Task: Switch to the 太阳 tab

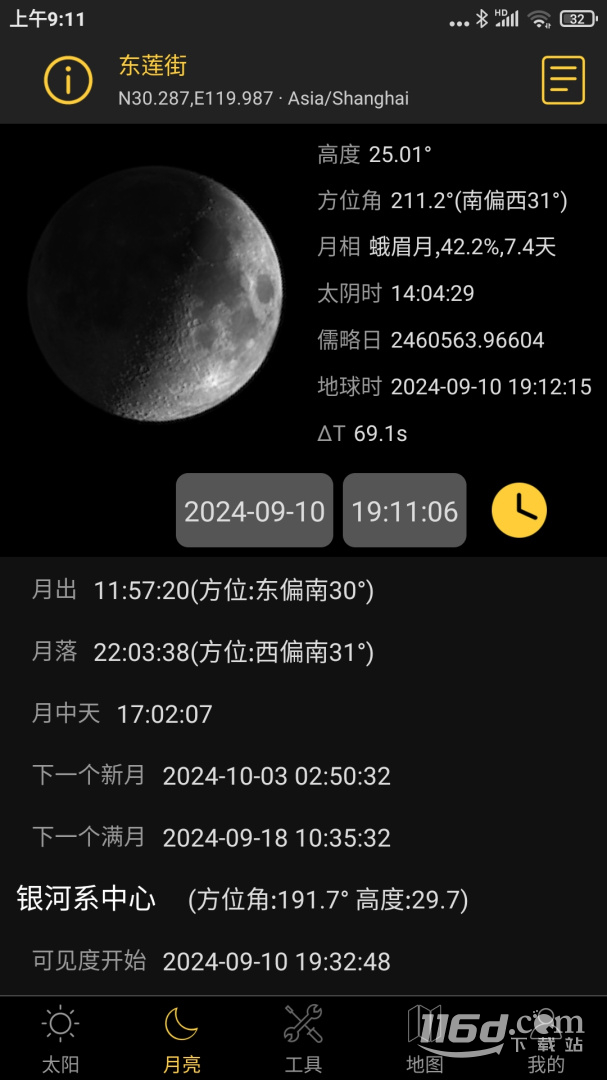Action: coord(61,1039)
